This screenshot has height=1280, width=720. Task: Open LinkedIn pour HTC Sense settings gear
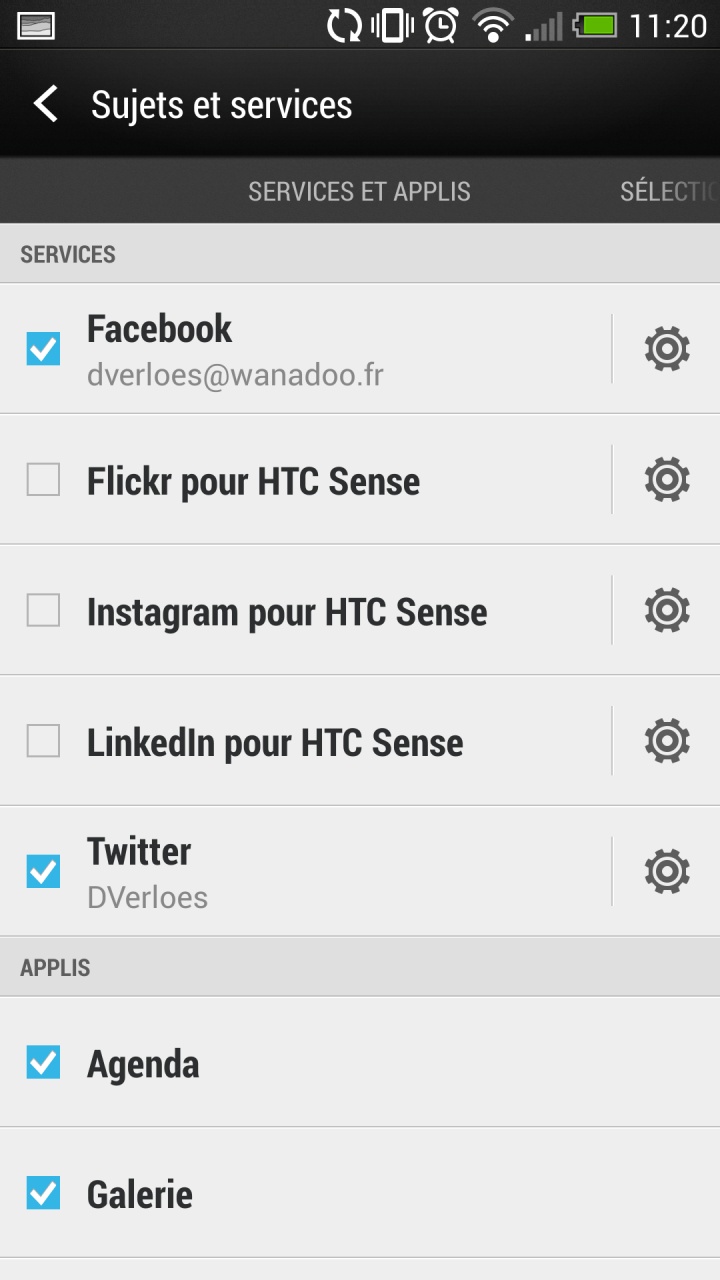point(667,741)
